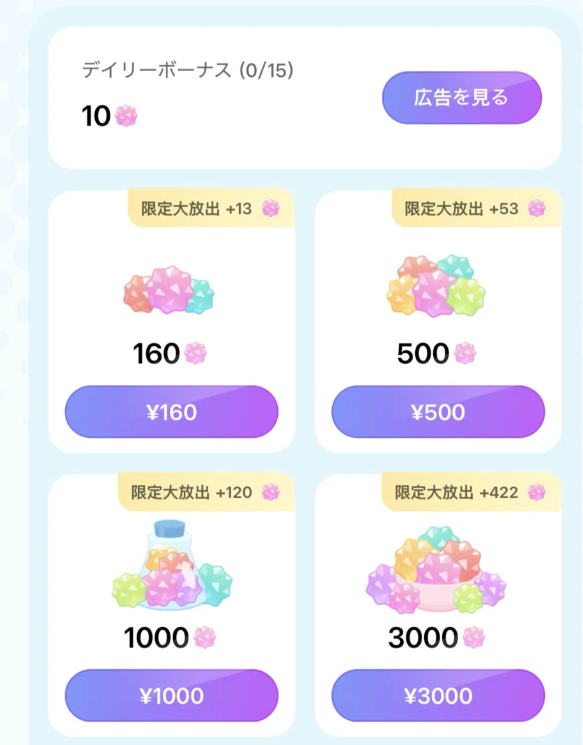Viewport: 583px width, 745px height.
Task: Buy the 3000 candy pack for ¥3000
Action: [438, 696]
